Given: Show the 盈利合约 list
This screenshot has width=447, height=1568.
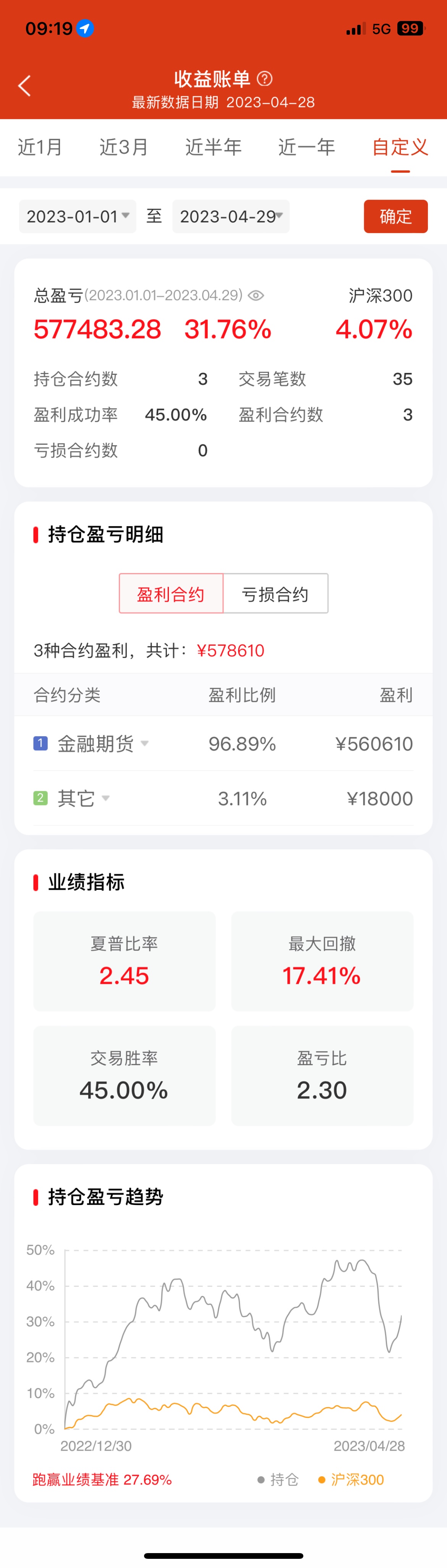Looking at the screenshot, I should pos(171,593).
